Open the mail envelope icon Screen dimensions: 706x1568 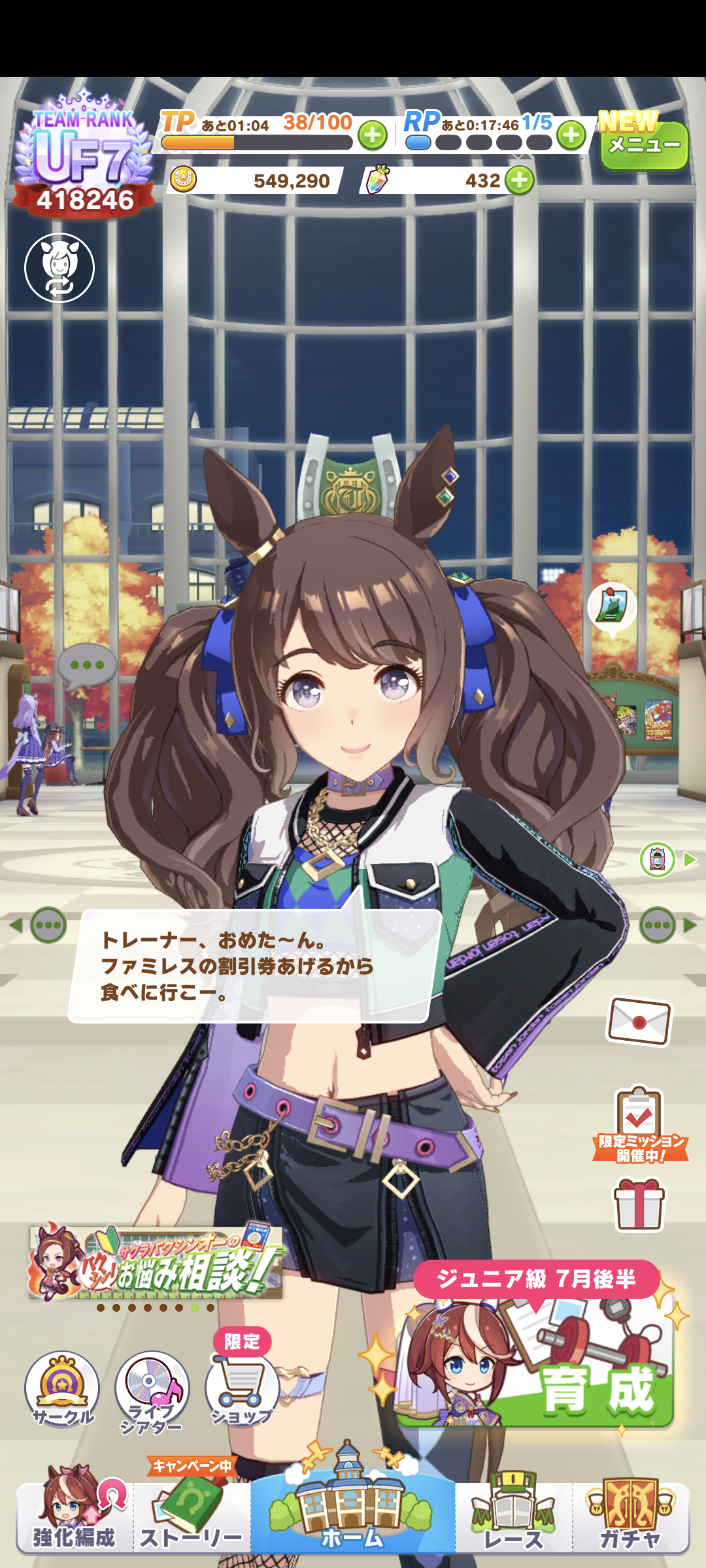point(639,1021)
